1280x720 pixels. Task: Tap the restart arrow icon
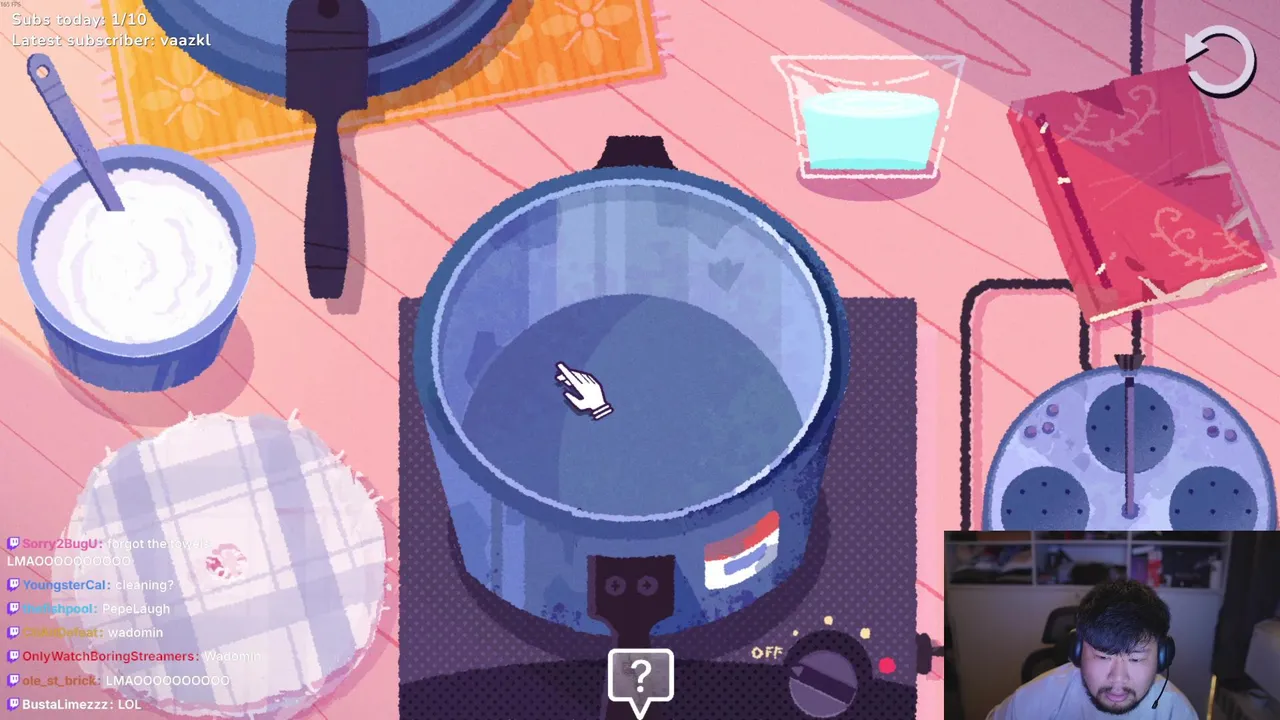[x=1220, y=60]
